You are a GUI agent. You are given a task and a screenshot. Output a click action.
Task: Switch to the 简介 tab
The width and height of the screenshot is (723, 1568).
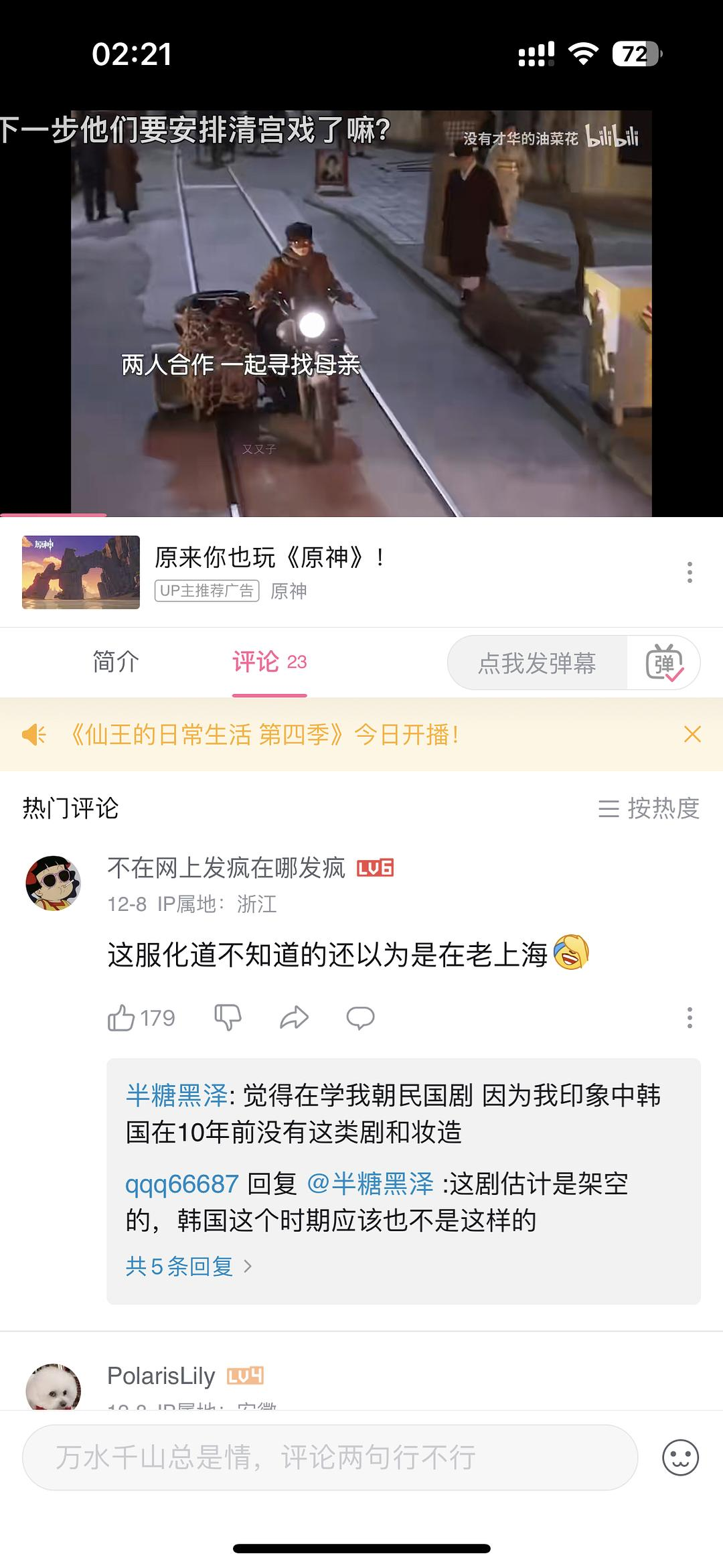(x=116, y=662)
